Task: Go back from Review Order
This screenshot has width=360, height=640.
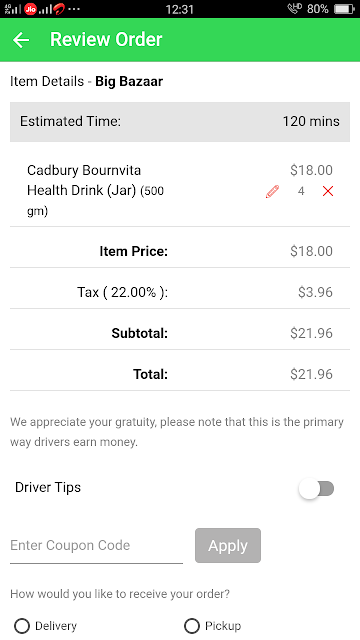Action: (x=21, y=40)
